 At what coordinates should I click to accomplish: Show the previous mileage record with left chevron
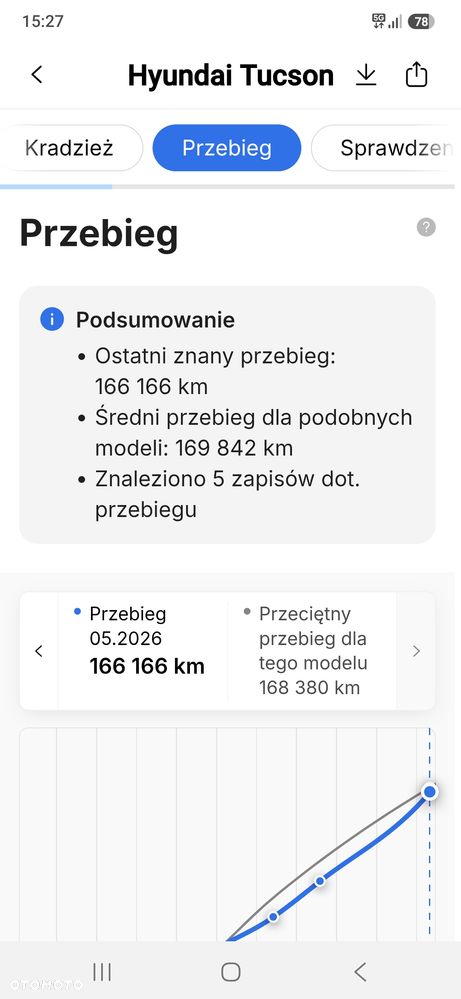[x=39, y=651]
